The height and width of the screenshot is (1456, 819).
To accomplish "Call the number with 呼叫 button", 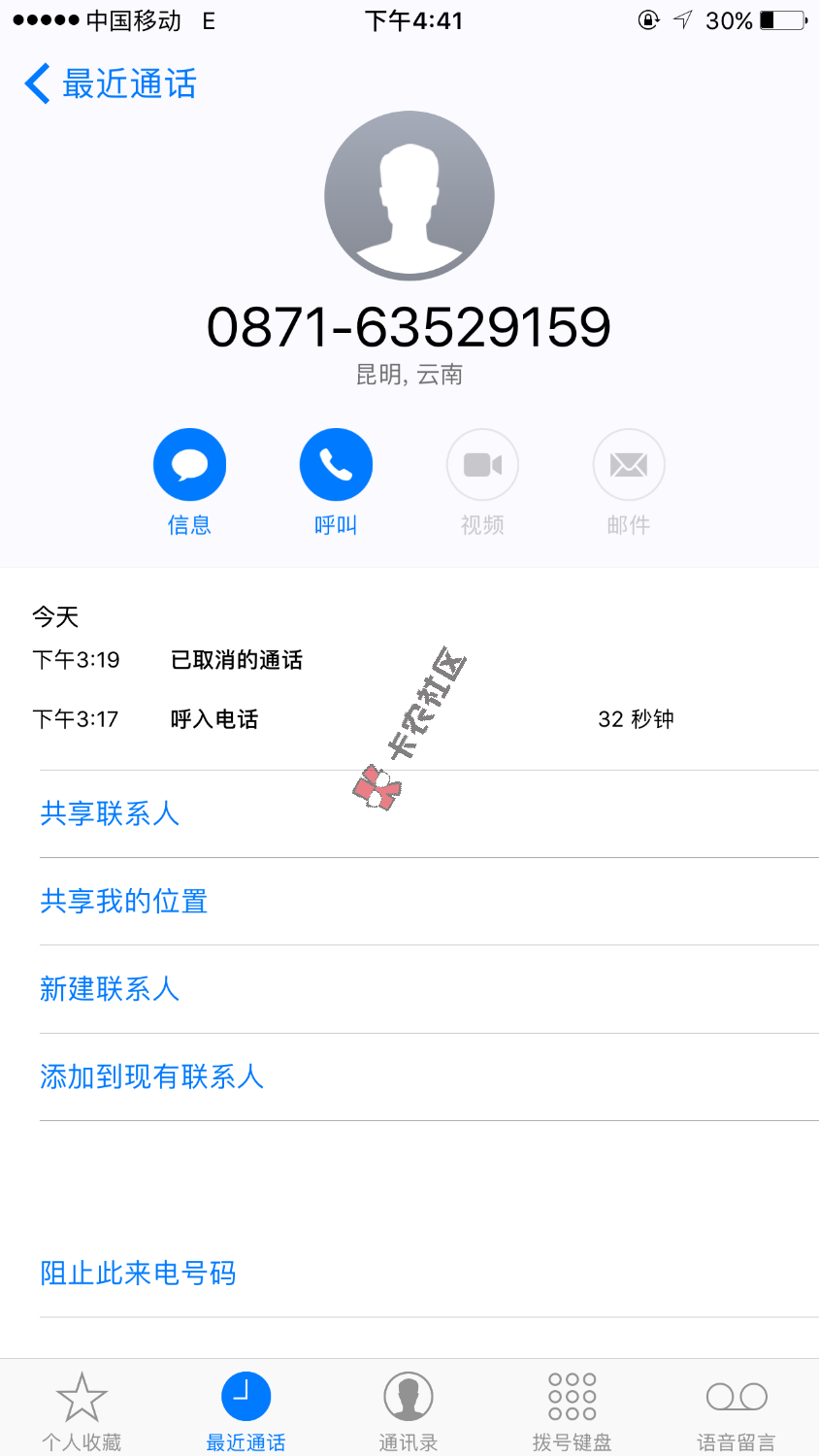I will [x=336, y=466].
